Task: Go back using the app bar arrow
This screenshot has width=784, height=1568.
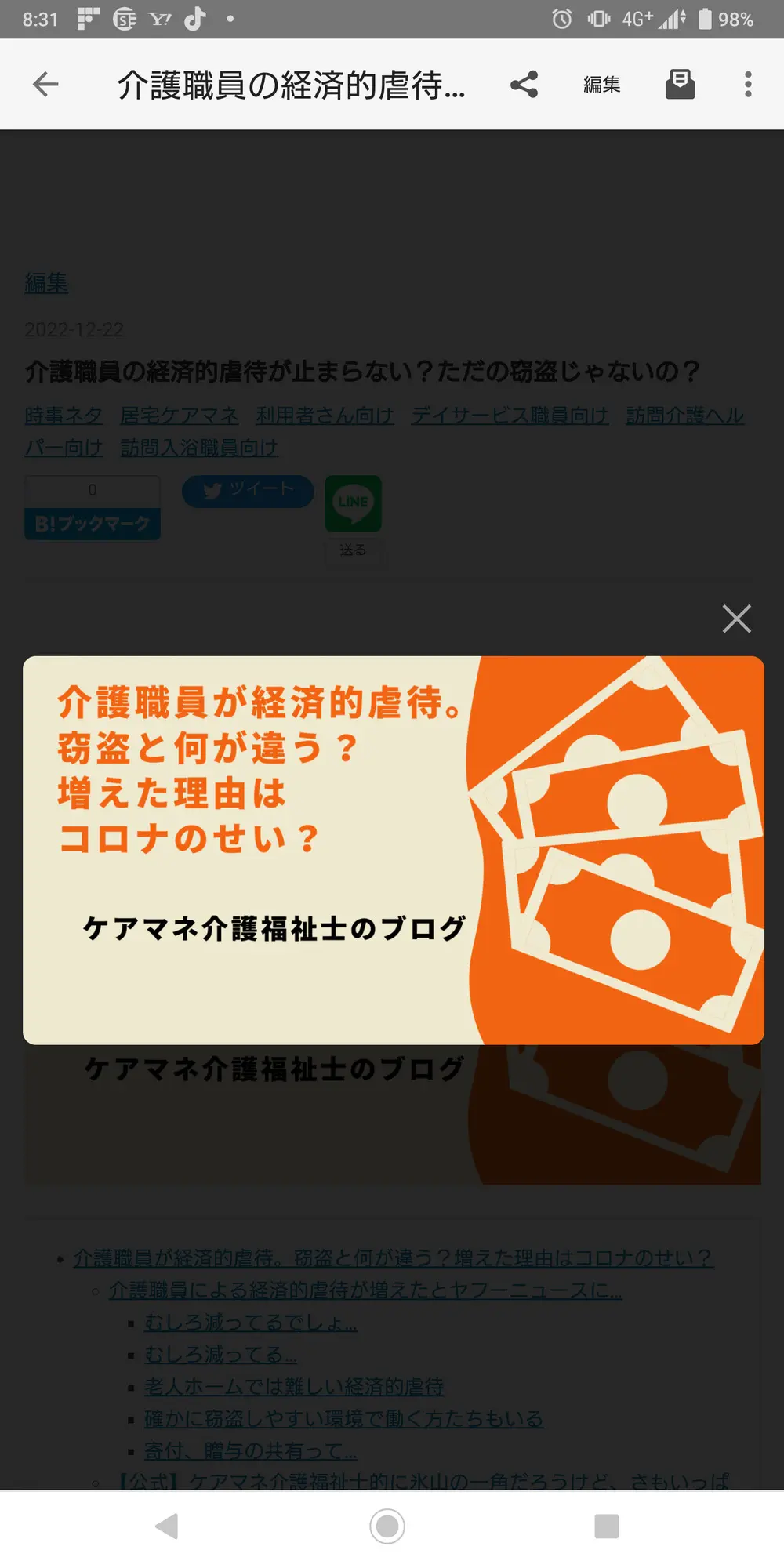Action: [45, 84]
